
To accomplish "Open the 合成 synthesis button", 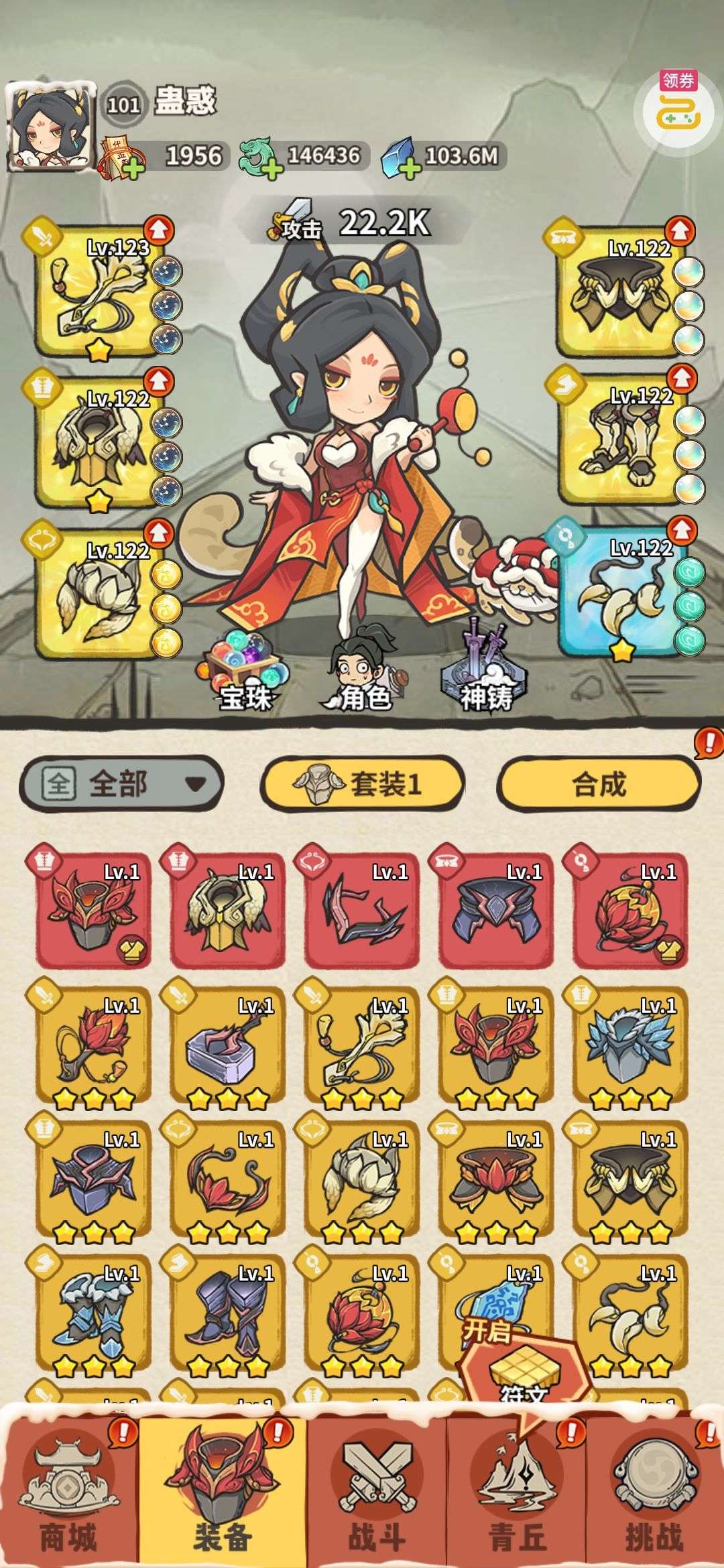I will (x=599, y=783).
